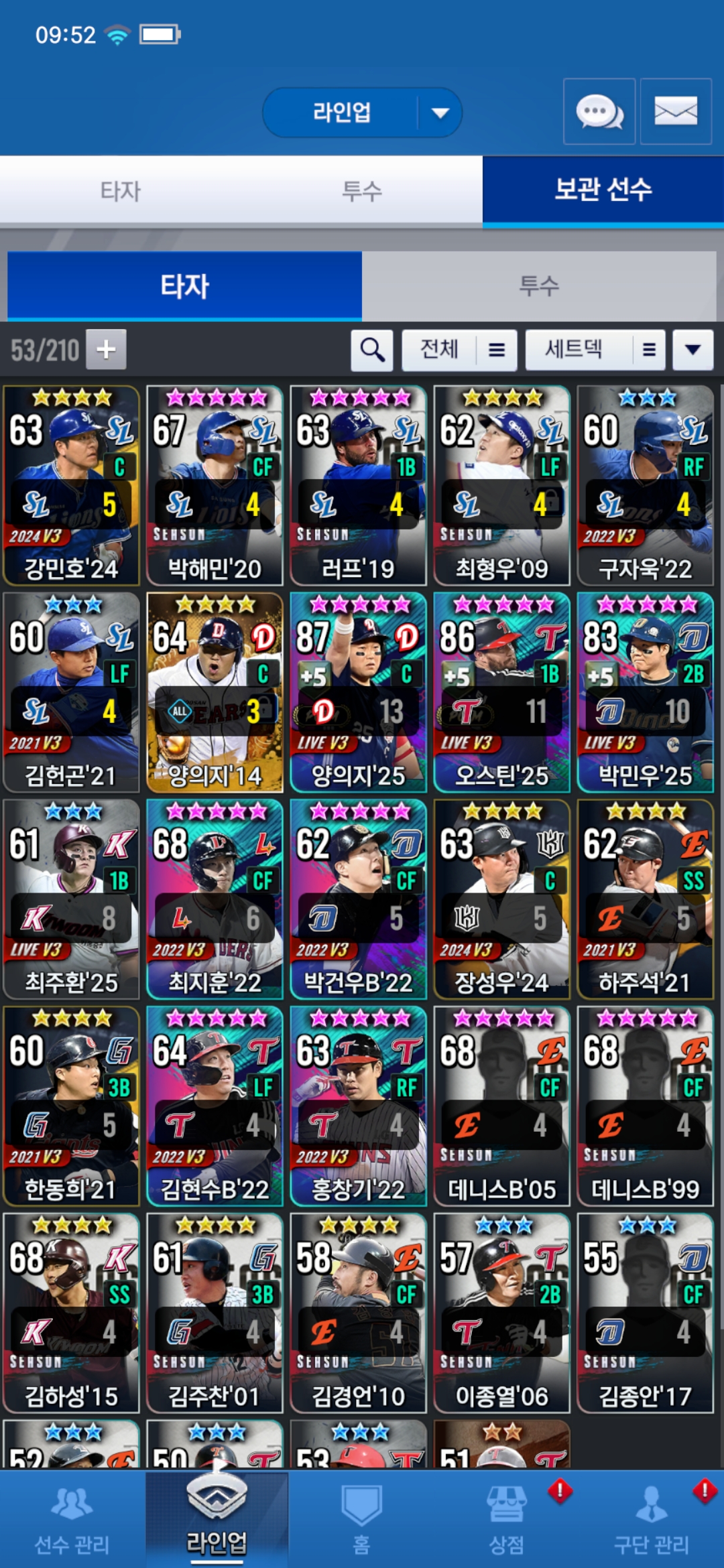This screenshot has width=724, height=1568.
Task: Open the 강민호'24 player card
Action: [71, 485]
